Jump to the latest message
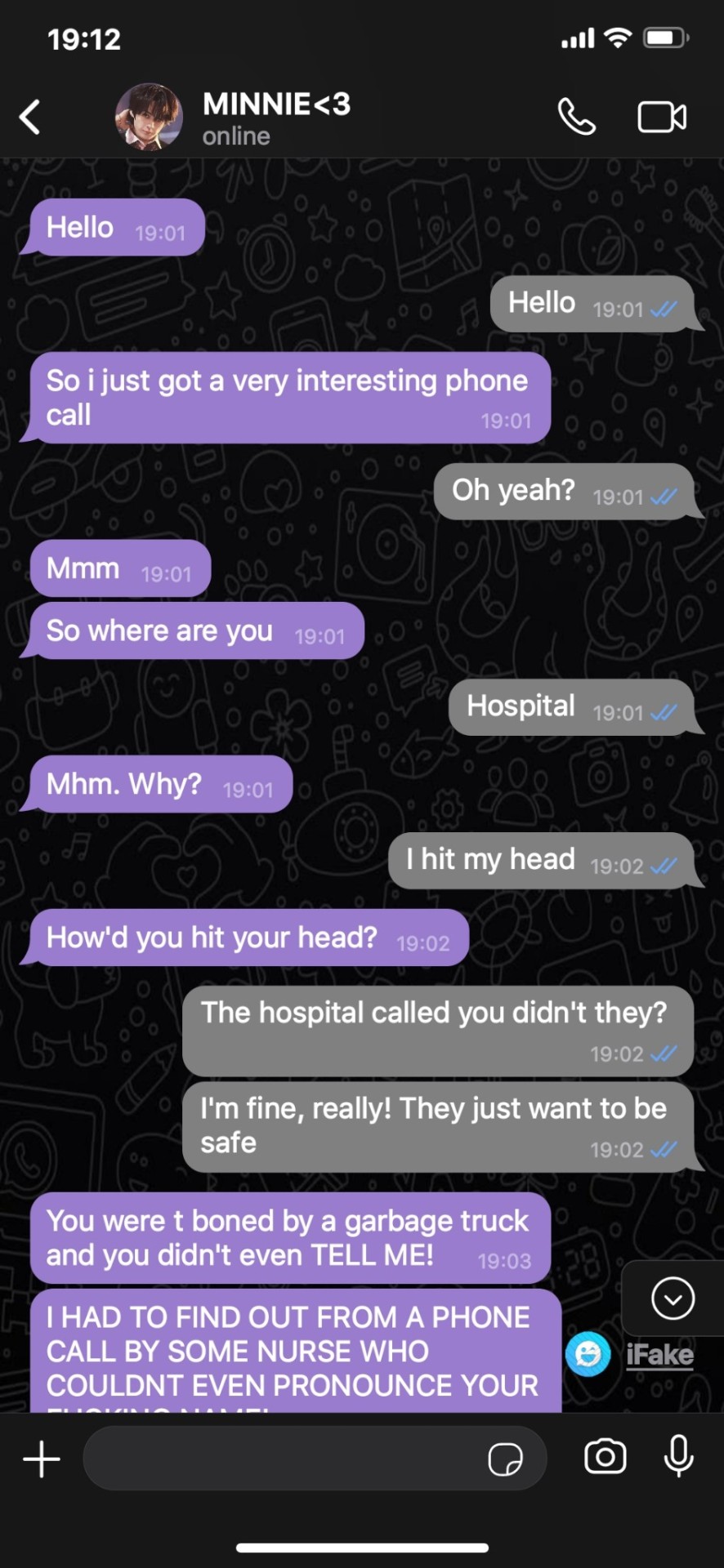The width and height of the screenshot is (724, 1568). click(x=673, y=1298)
